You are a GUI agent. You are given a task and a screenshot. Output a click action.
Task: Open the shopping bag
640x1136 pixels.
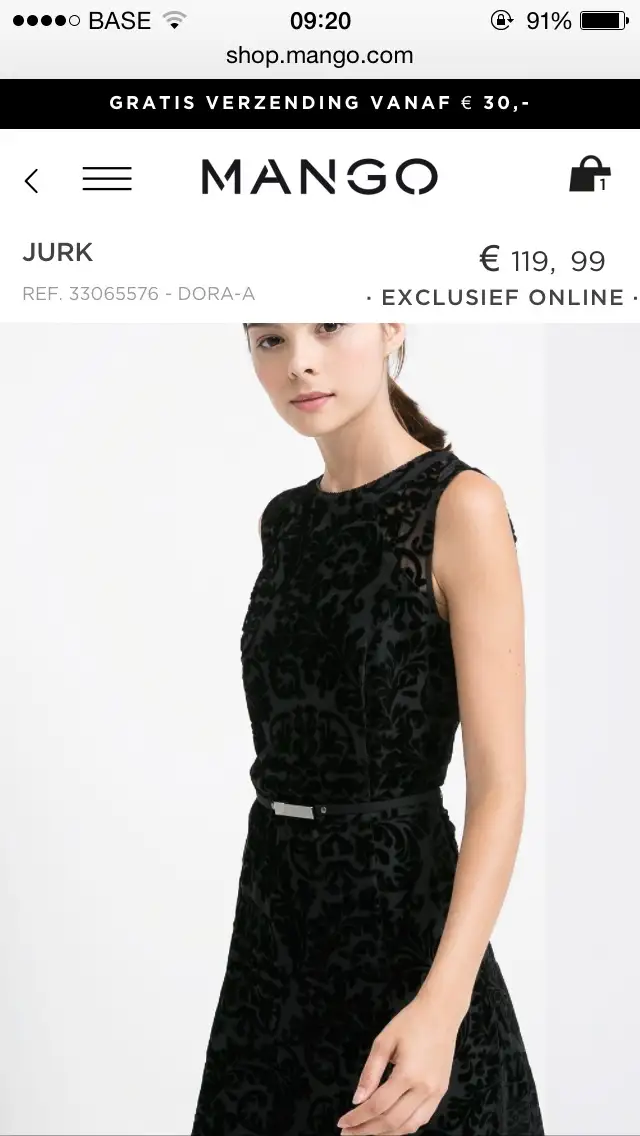point(589,175)
